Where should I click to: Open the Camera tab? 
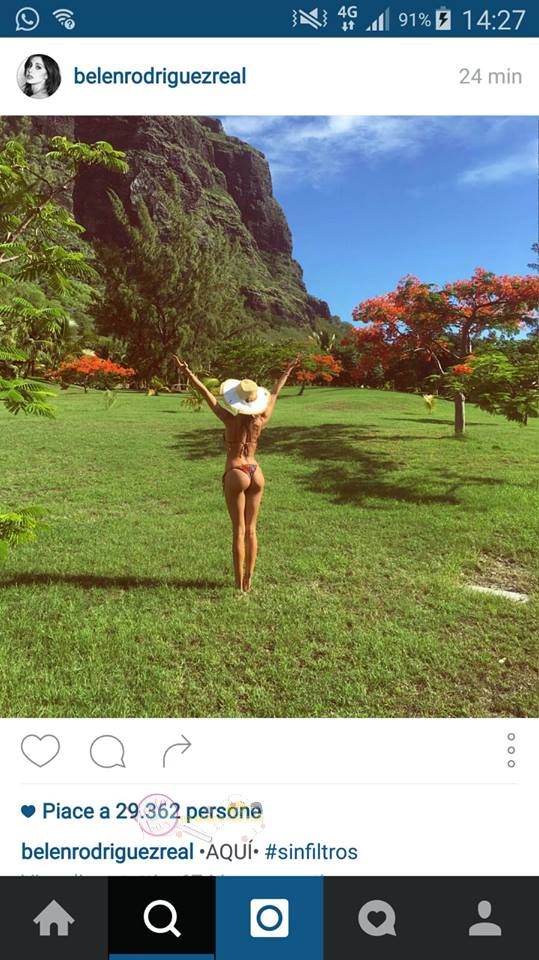pos(270,918)
